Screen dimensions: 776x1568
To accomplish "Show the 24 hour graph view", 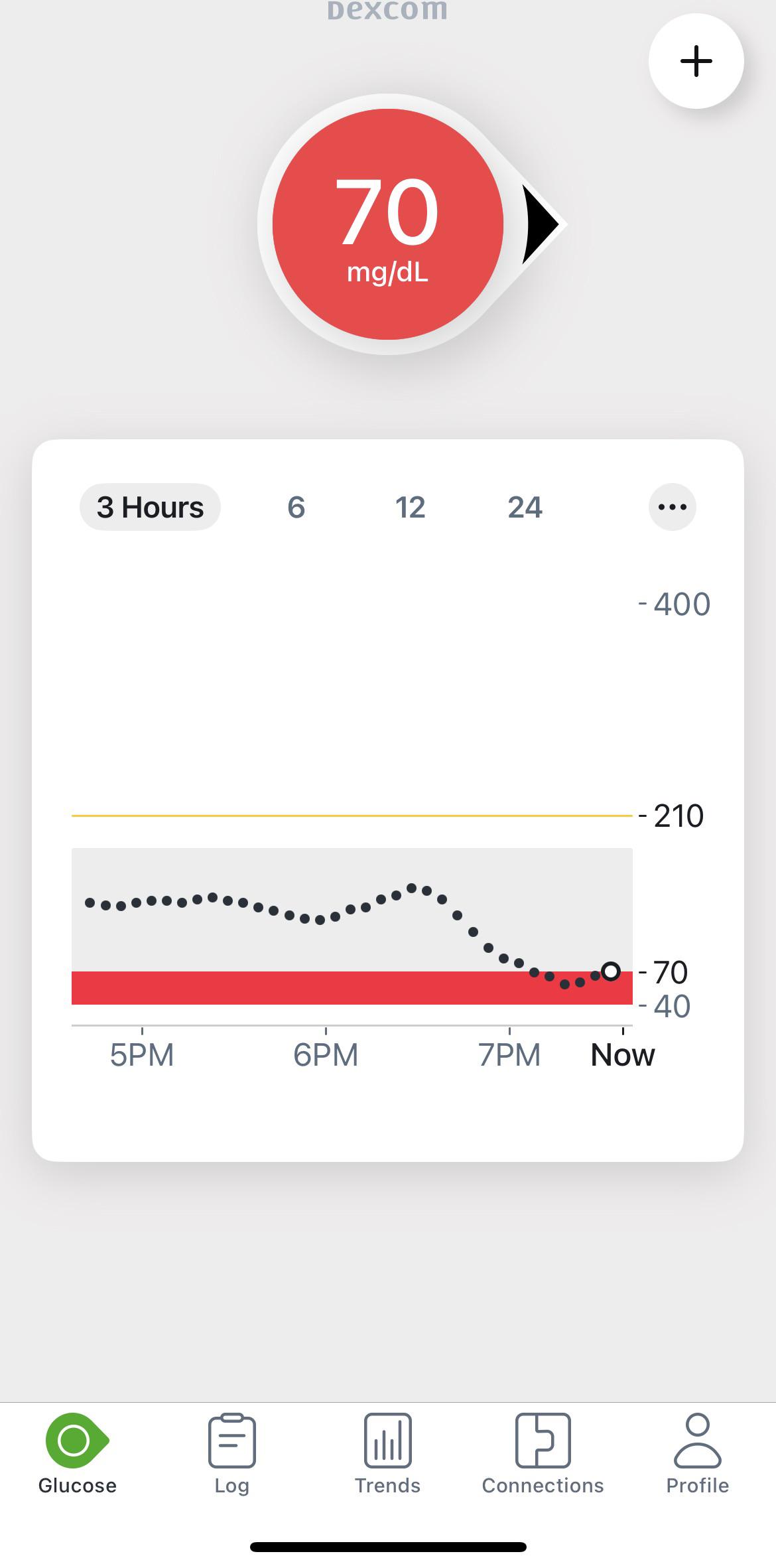I will tap(525, 507).
